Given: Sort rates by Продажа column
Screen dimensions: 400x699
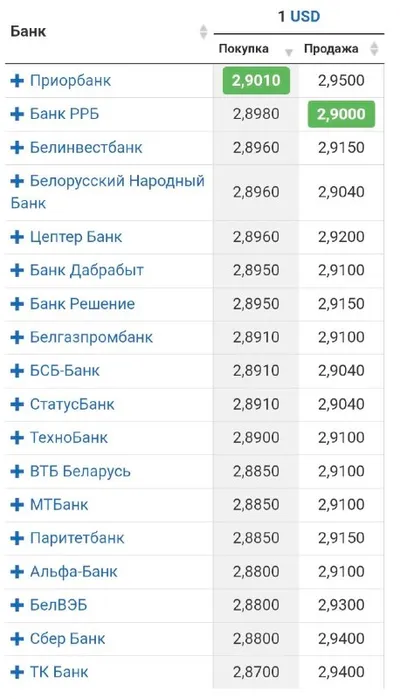Looking at the screenshot, I should click(x=374, y=49).
